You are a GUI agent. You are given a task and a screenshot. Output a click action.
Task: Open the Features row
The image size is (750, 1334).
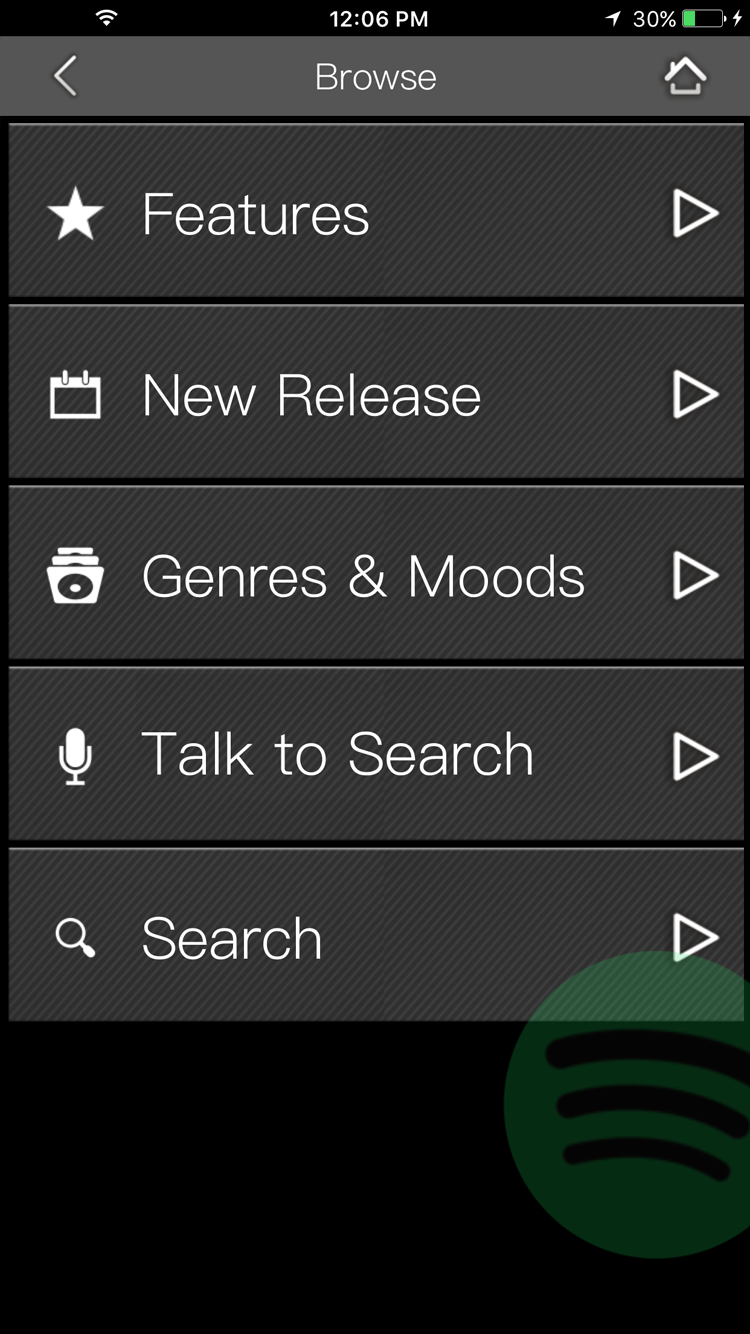376,211
